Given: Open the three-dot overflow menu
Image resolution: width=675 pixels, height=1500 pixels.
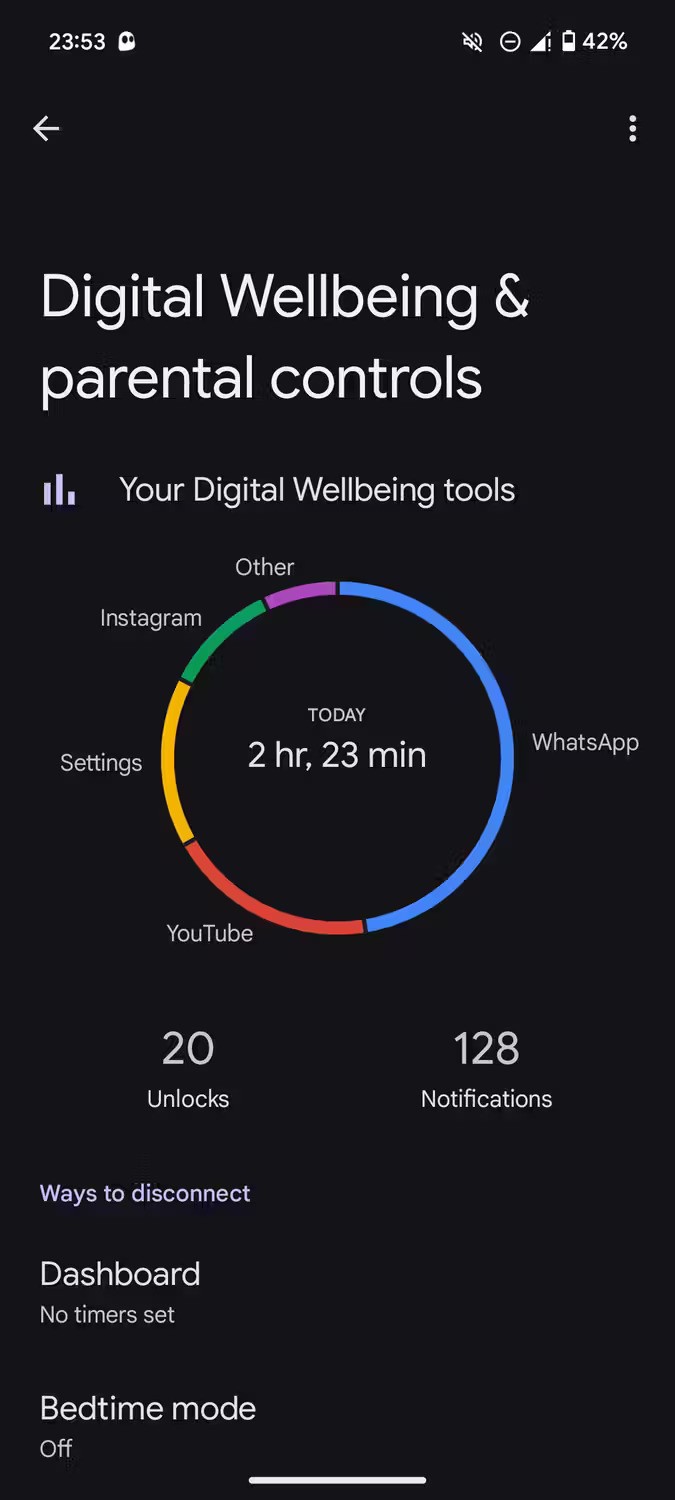Looking at the screenshot, I should pyautogui.click(x=632, y=128).
